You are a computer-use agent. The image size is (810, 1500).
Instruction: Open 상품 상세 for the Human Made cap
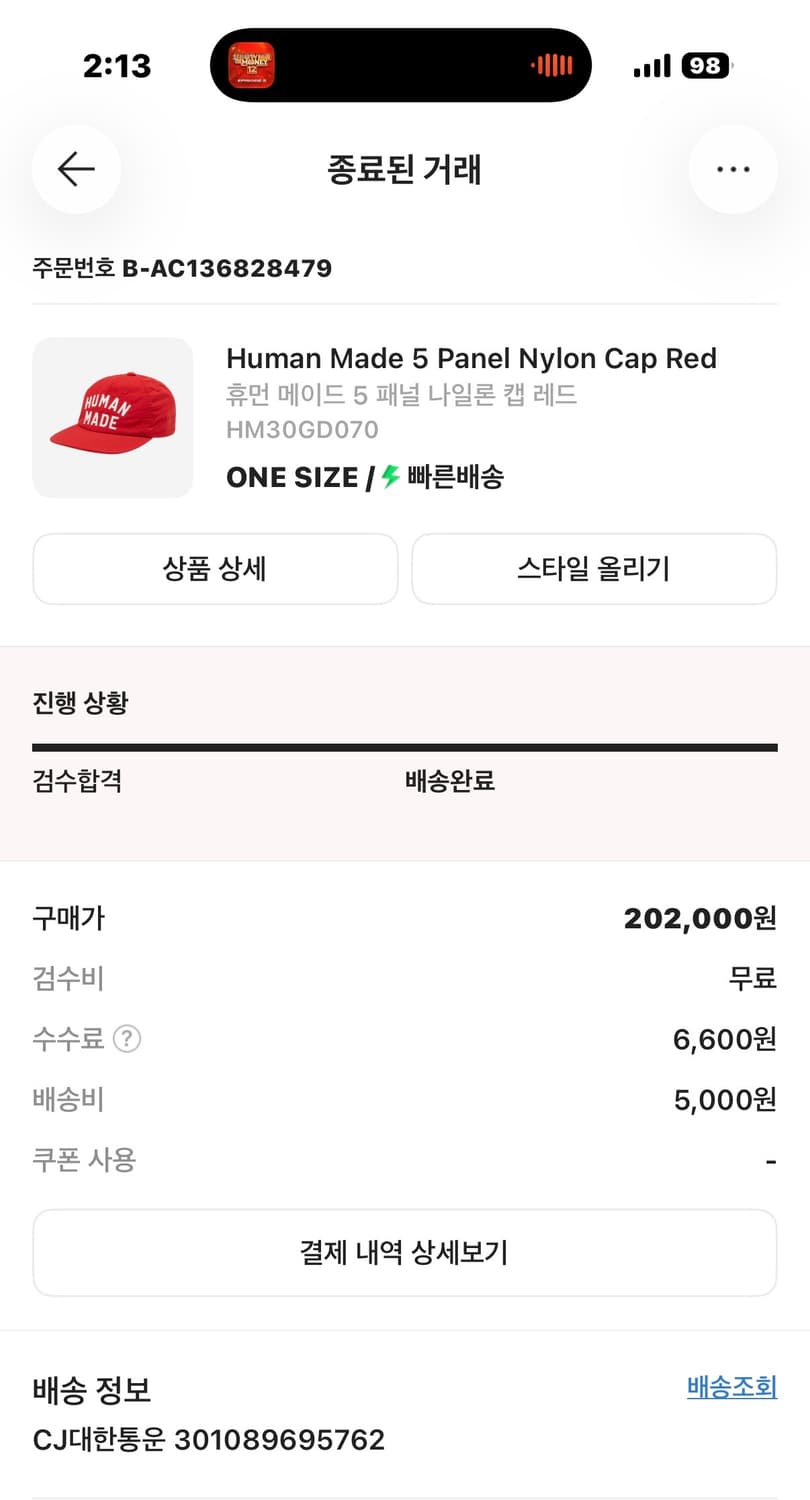(x=215, y=569)
